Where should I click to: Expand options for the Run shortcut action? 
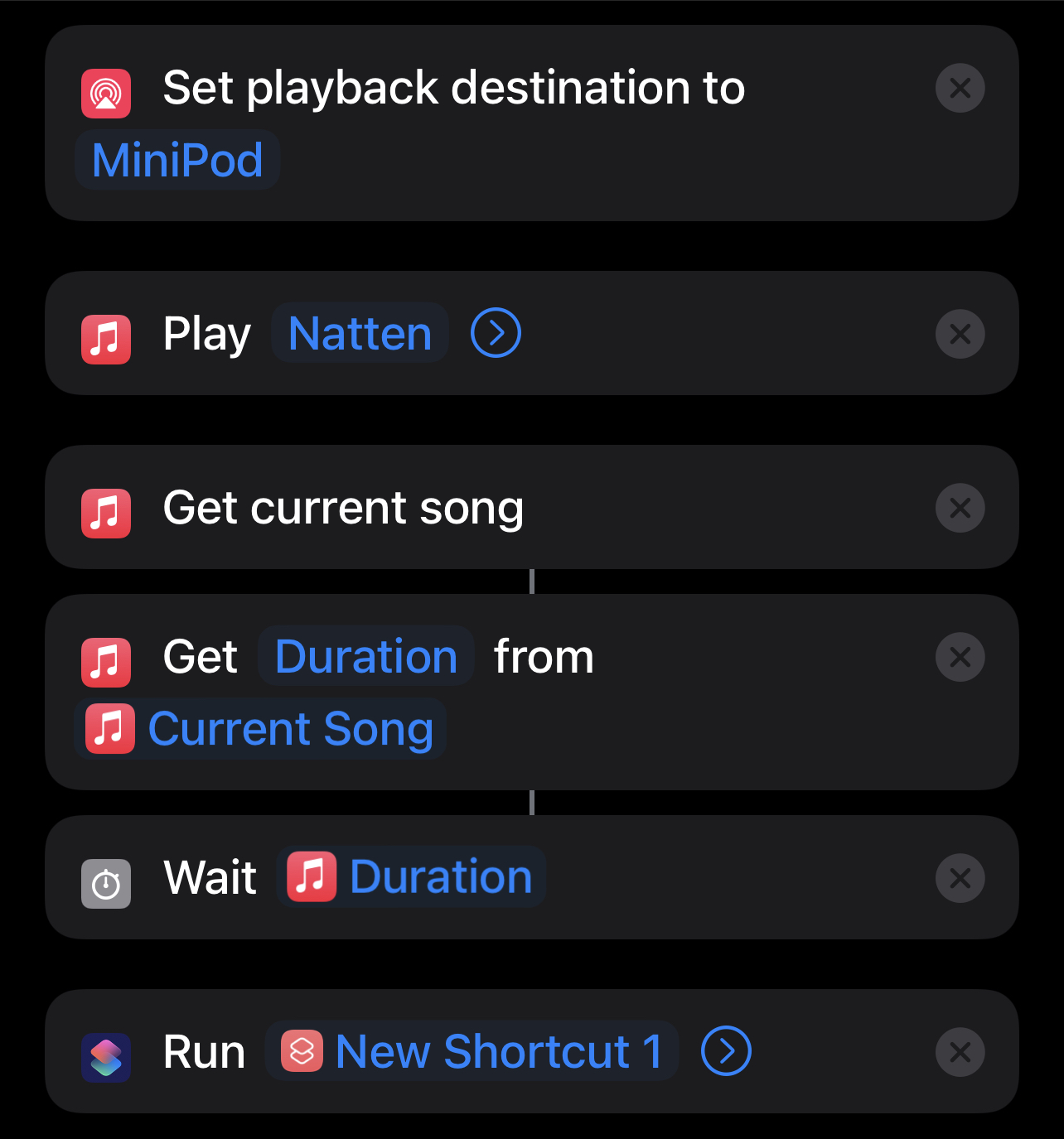(x=726, y=1051)
